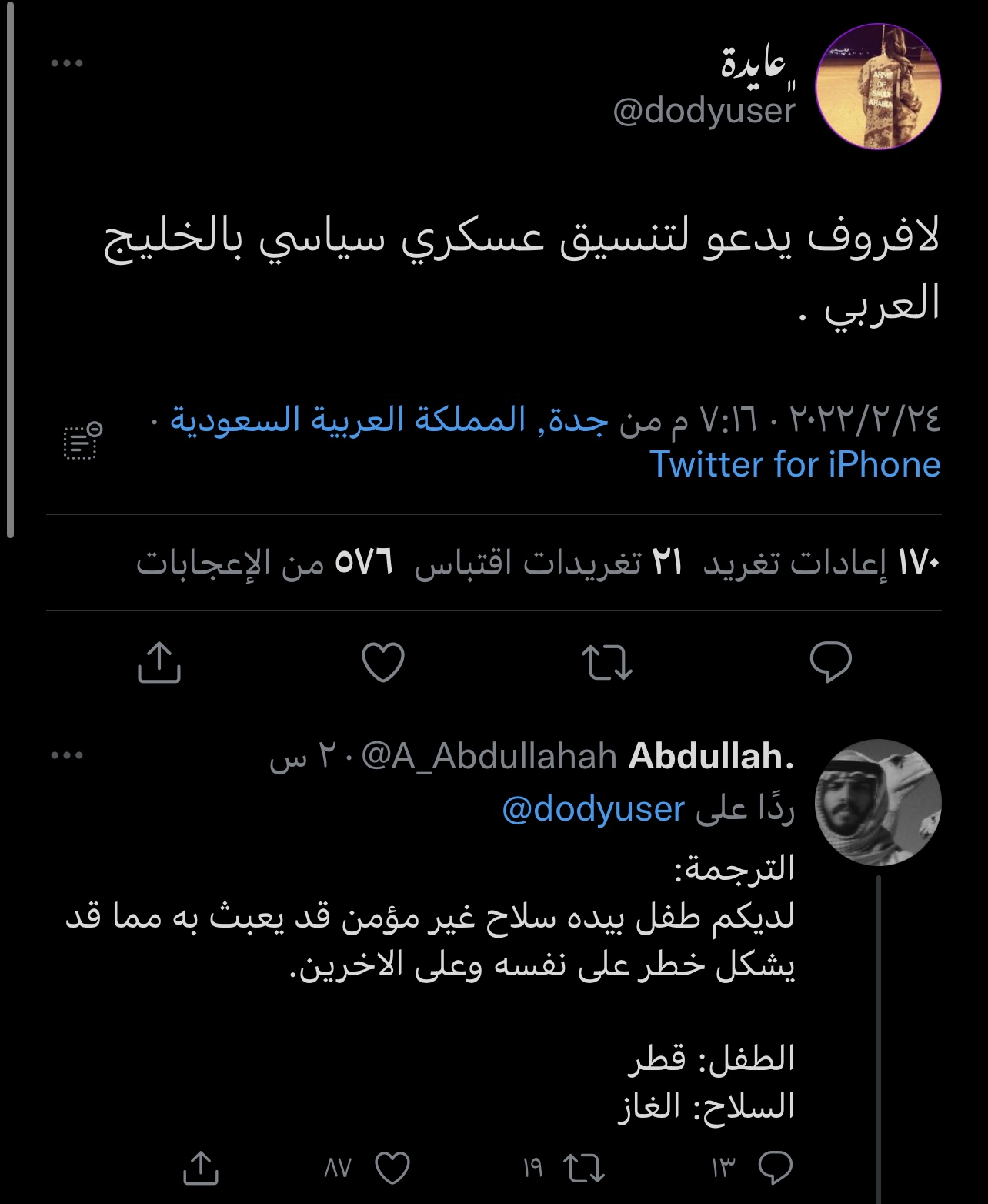Retweet عايدة's main tweet
The height and width of the screenshot is (1204, 988).
[606, 663]
